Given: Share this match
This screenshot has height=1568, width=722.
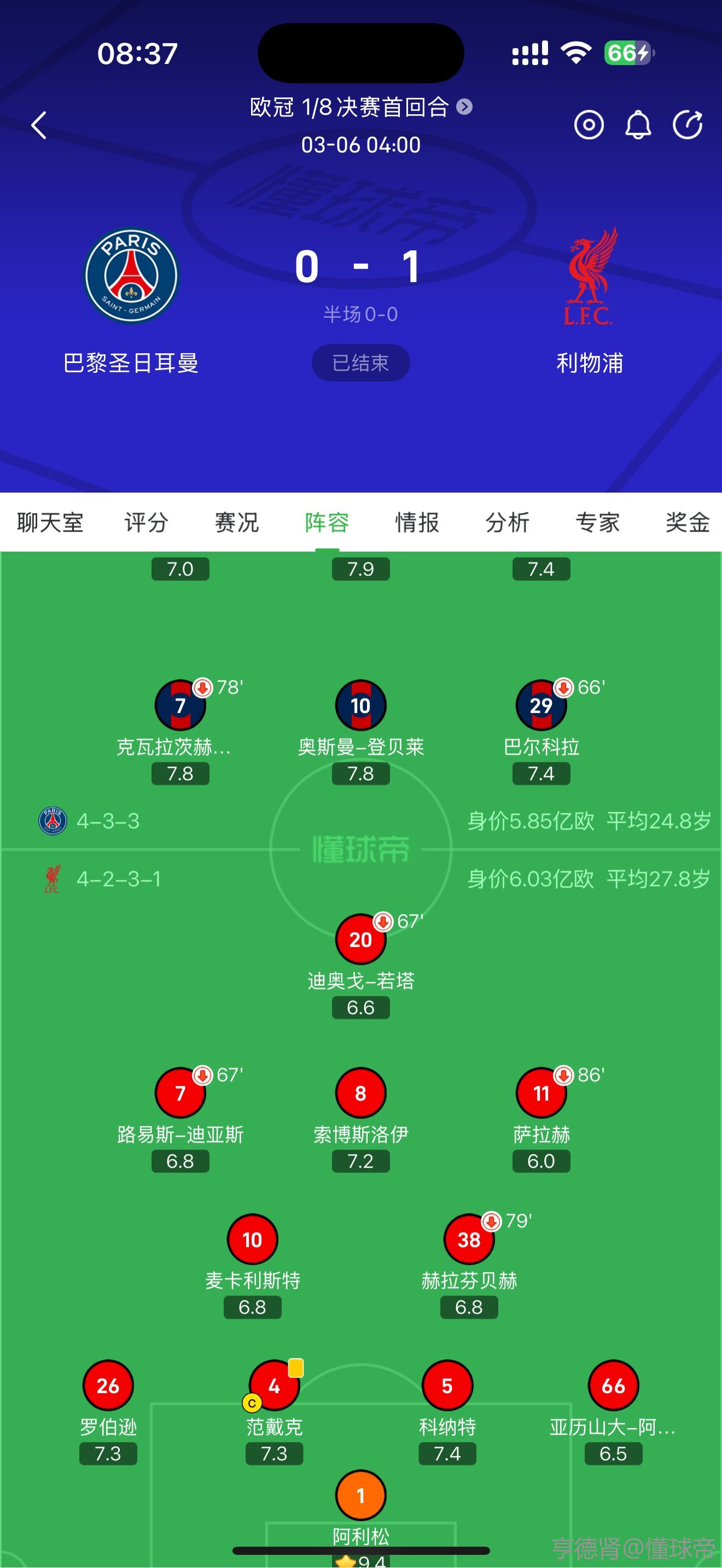Looking at the screenshot, I should click(x=688, y=125).
